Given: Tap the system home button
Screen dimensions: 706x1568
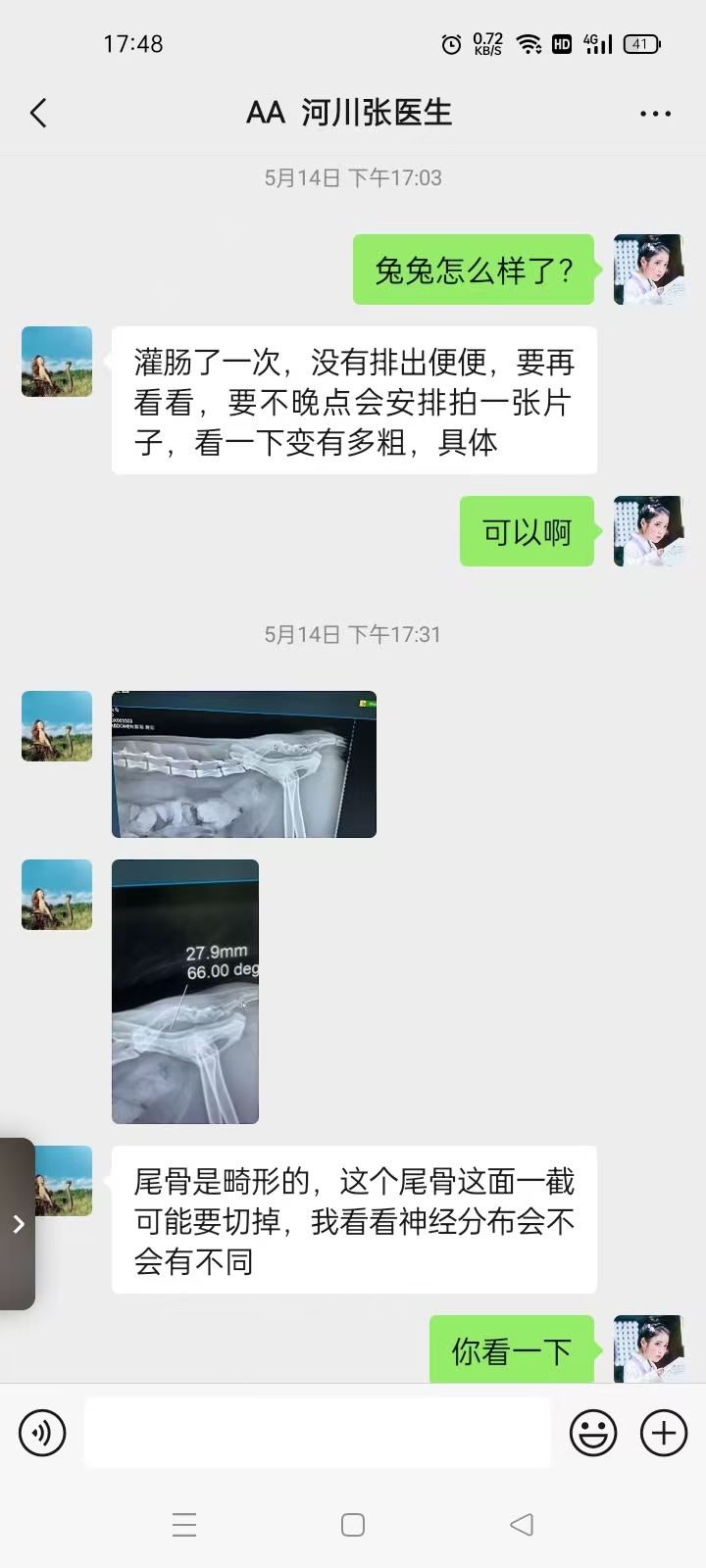Looking at the screenshot, I should pos(353,1525).
